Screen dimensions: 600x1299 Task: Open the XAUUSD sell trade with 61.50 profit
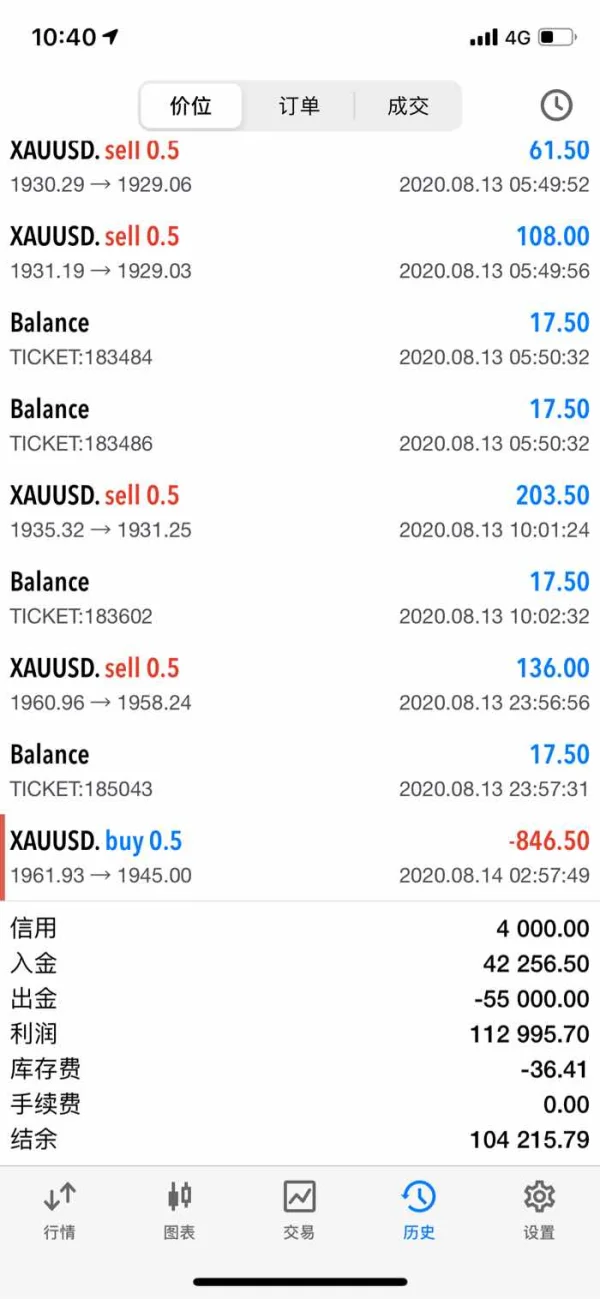(300, 166)
